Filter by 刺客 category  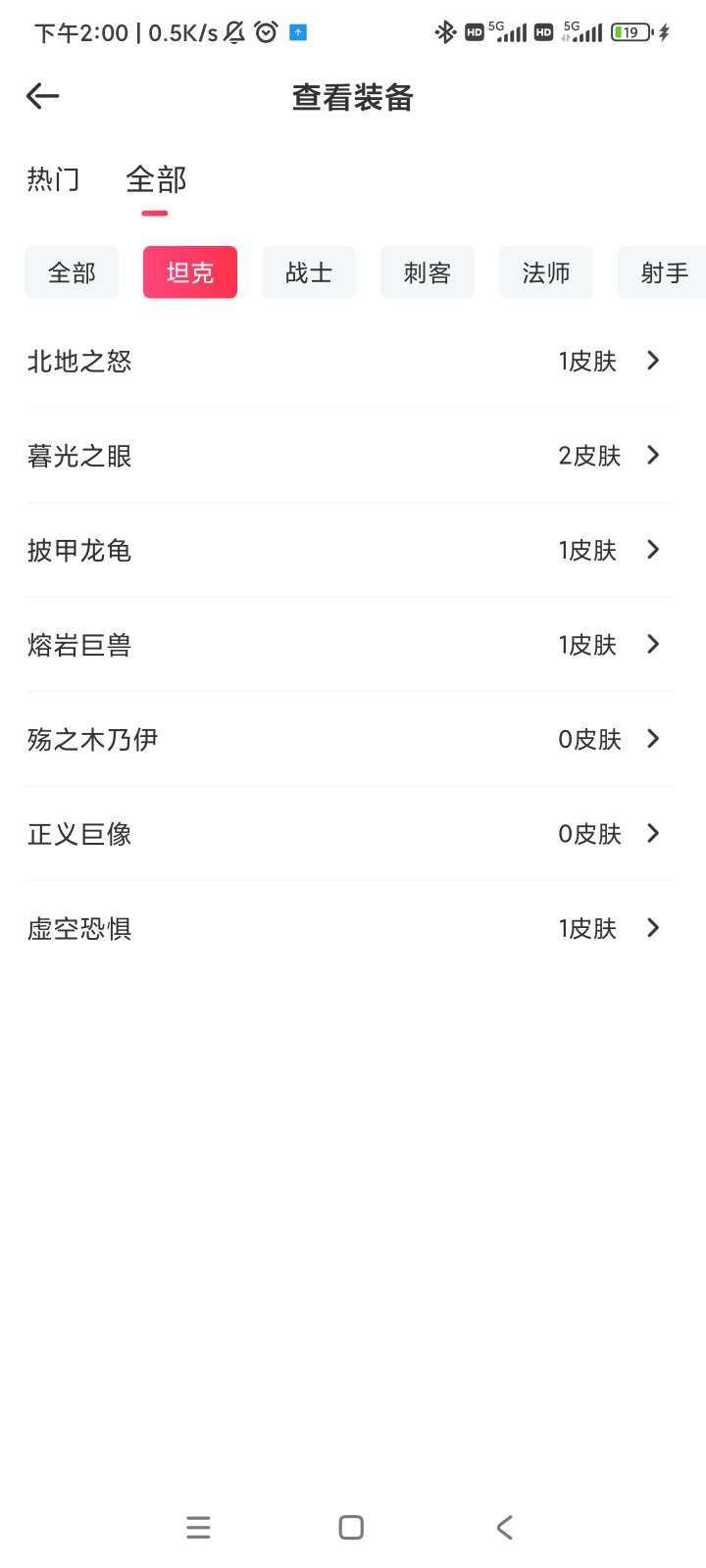tap(428, 272)
